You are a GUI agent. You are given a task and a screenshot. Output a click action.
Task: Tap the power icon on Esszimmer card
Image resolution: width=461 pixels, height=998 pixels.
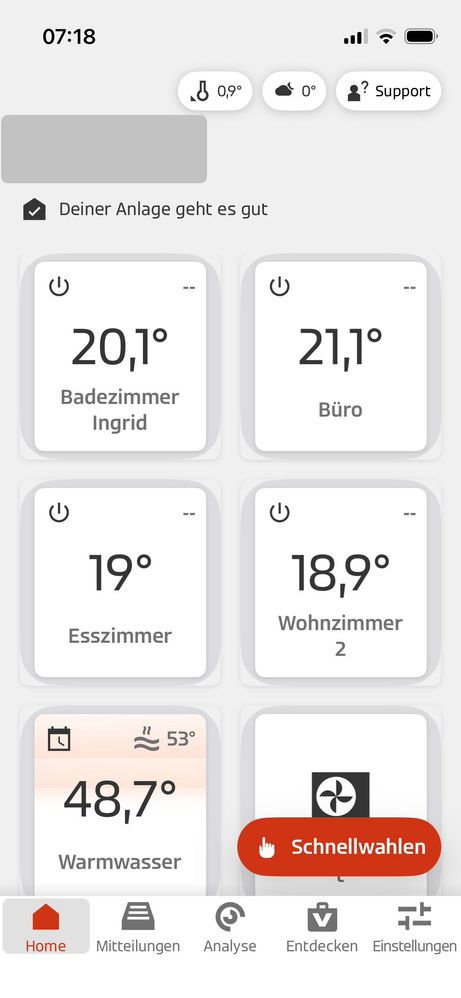tap(59, 512)
